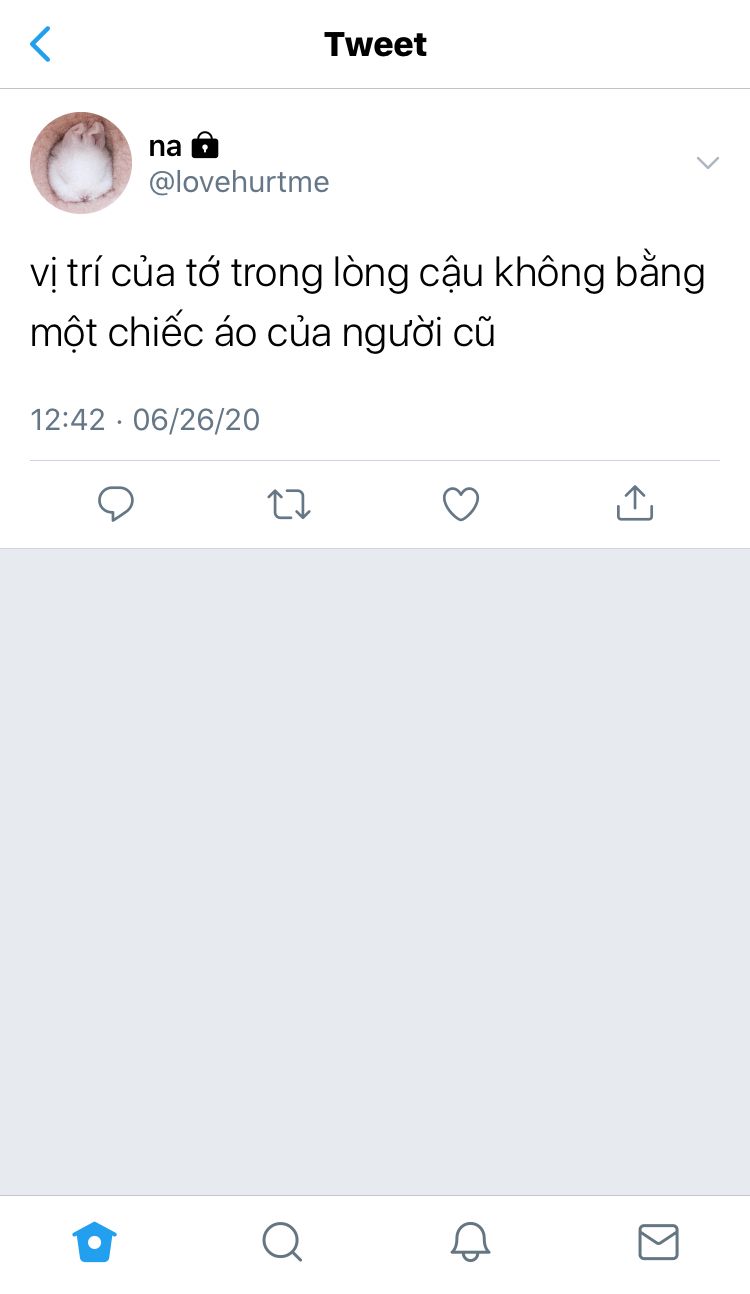Open the Messages envelope tab
Image resolution: width=750 pixels, height=1294 pixels.
click(x=658, y=1242)
